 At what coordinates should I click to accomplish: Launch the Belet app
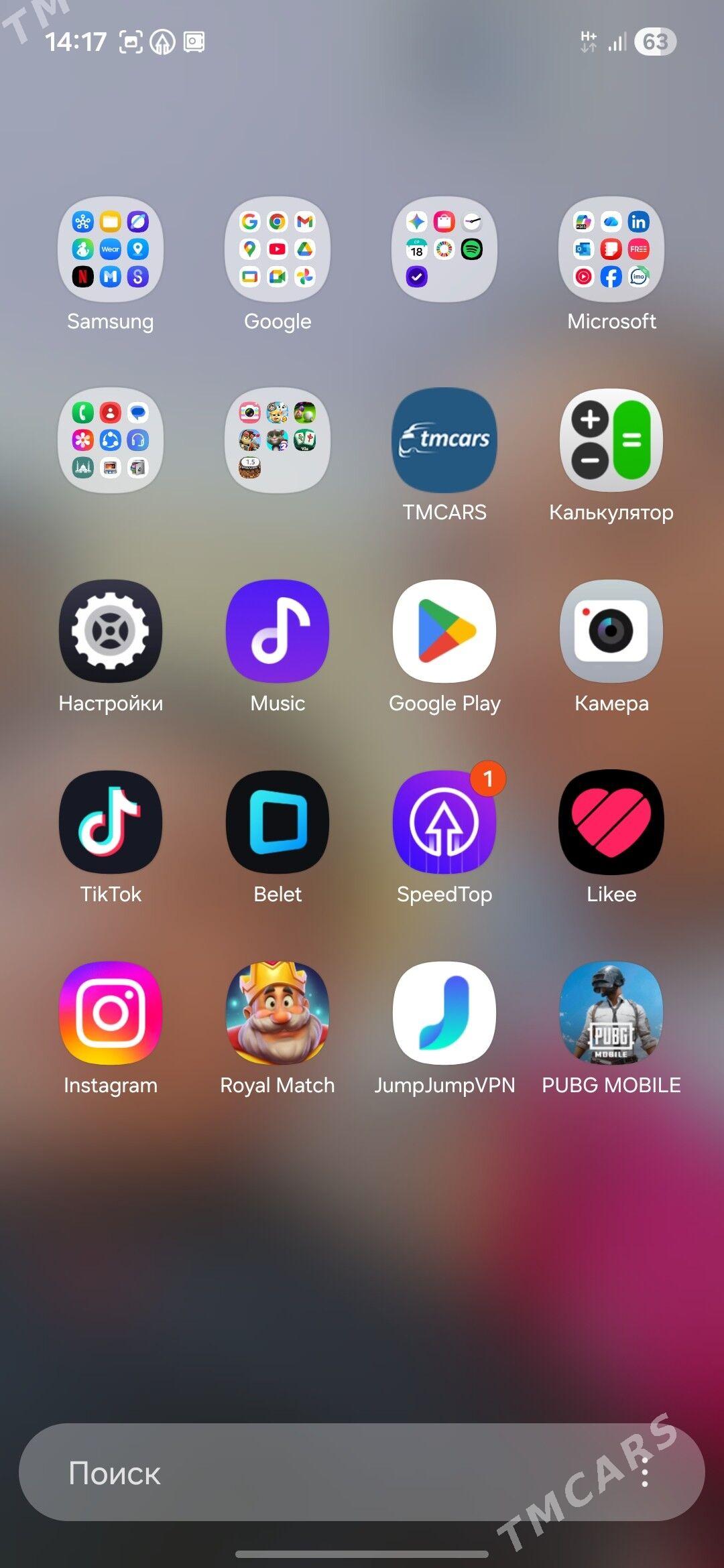278,822
